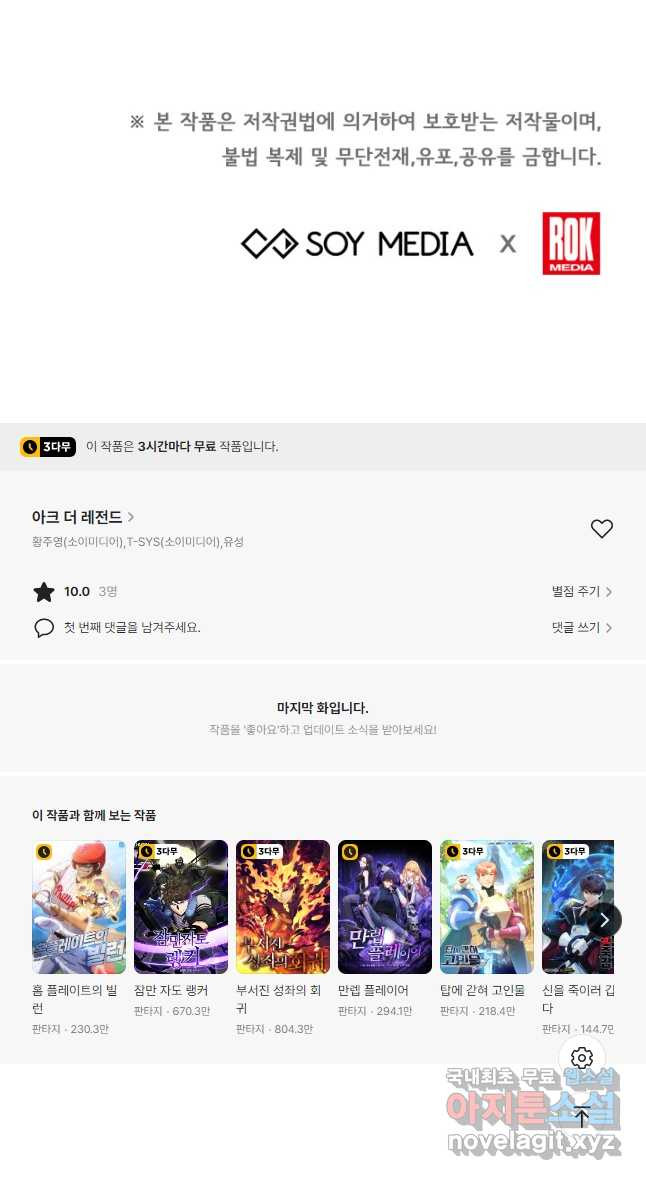The height and width of the screenshot is (1180, 646).
Task: Open 만렙 플레이어 card
Action: [385, 907]
